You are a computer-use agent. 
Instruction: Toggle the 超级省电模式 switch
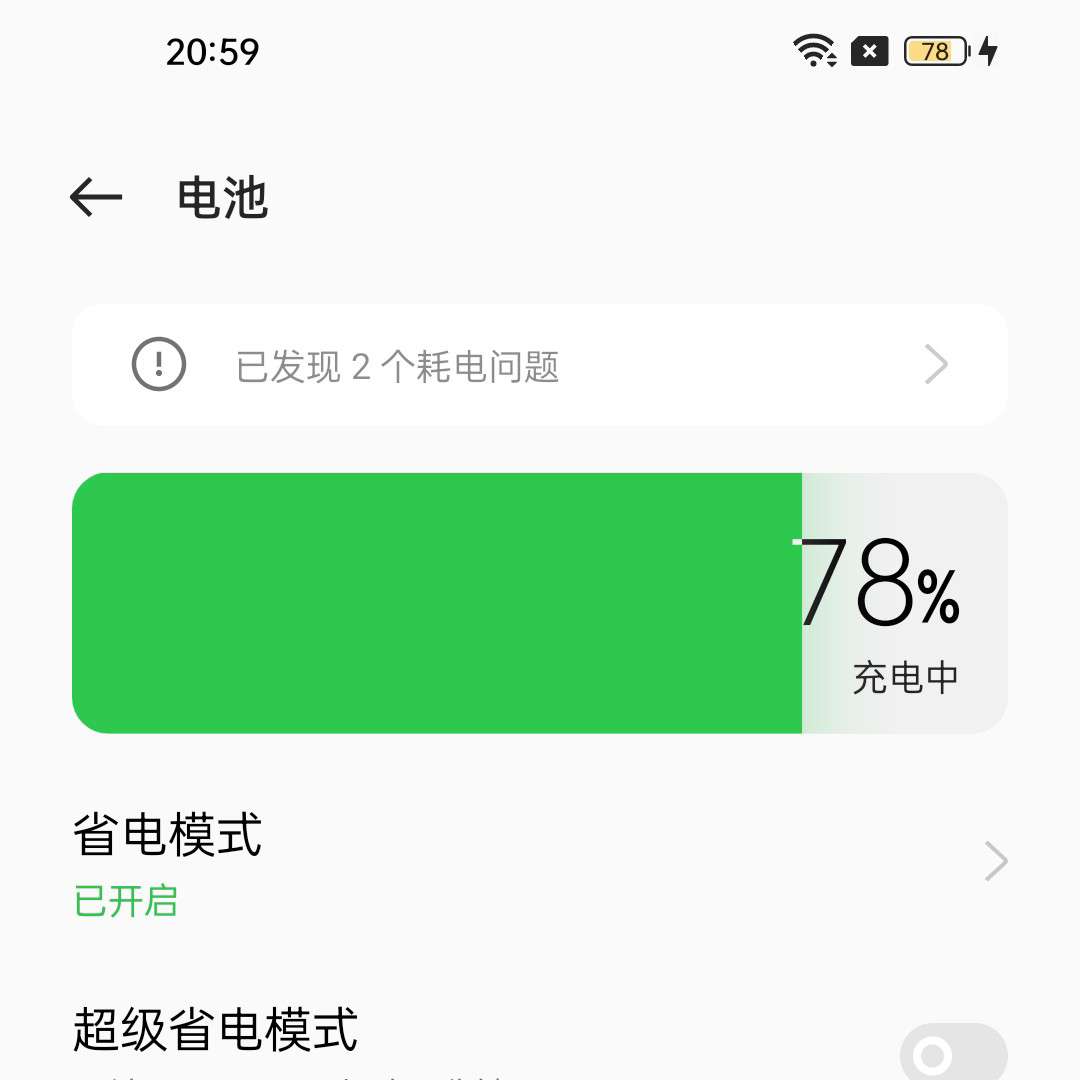point(951,1054)
